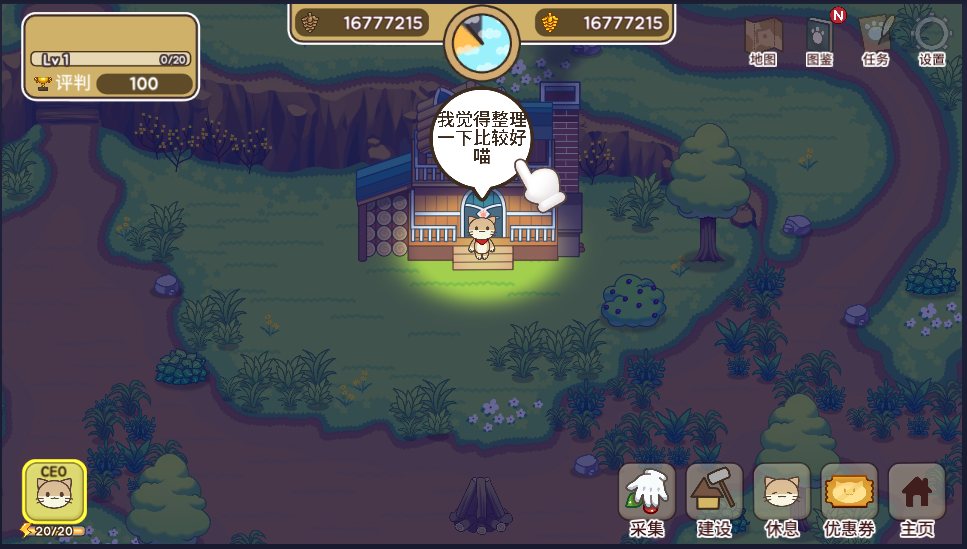967x549 pixels.
Task: Tap the 采集 gather button
Action: 647,497
